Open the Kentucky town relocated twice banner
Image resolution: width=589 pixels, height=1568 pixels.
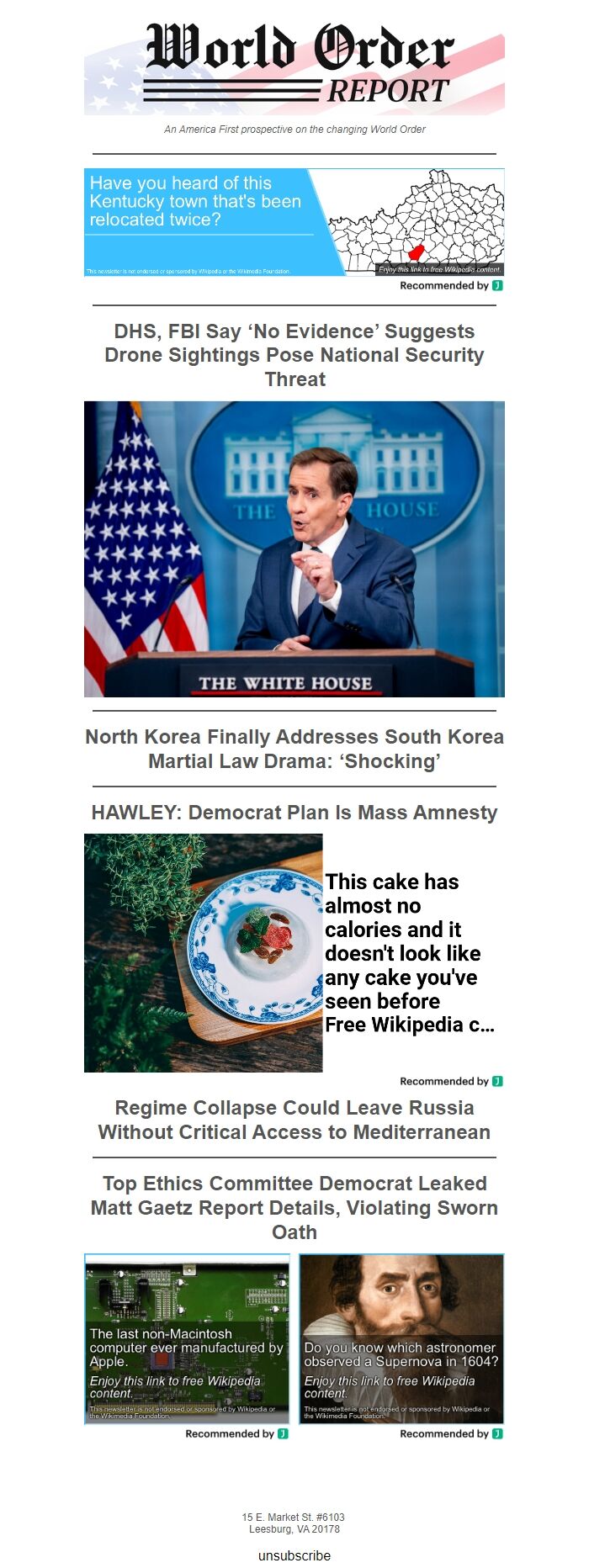(294, 221)
